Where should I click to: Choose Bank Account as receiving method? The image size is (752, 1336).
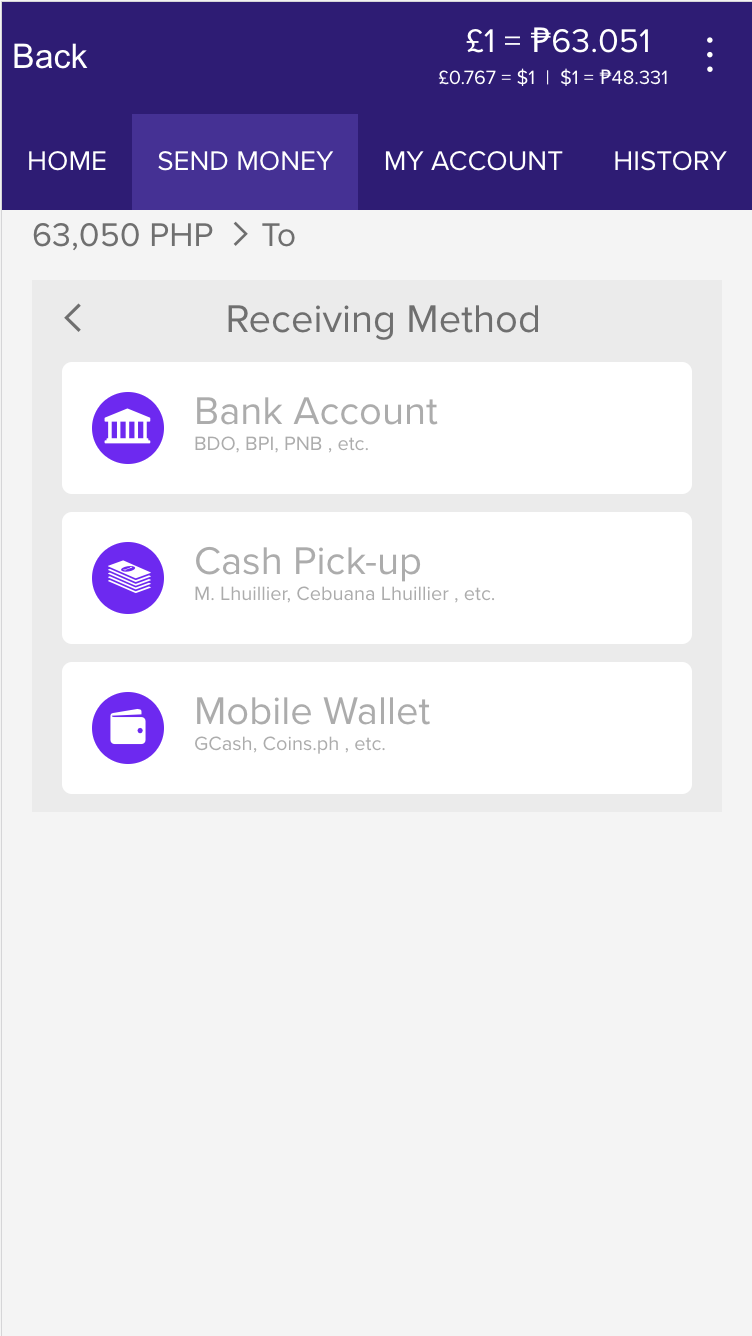coord(376,428)
